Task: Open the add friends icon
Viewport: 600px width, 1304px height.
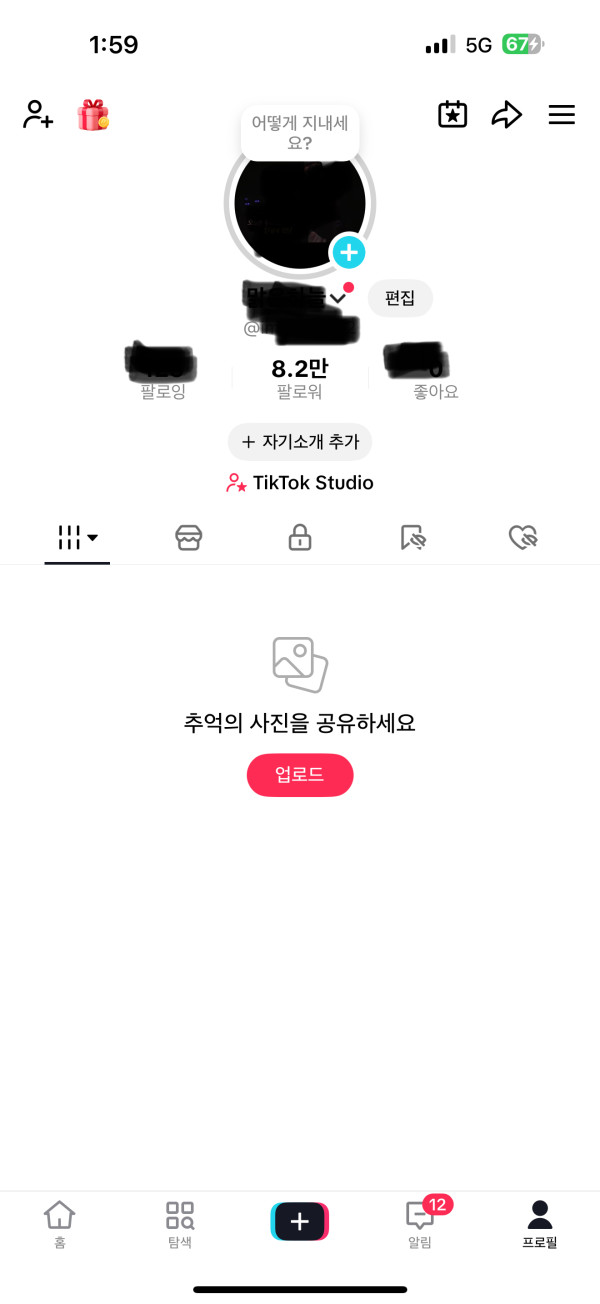Action: [38, 115]
